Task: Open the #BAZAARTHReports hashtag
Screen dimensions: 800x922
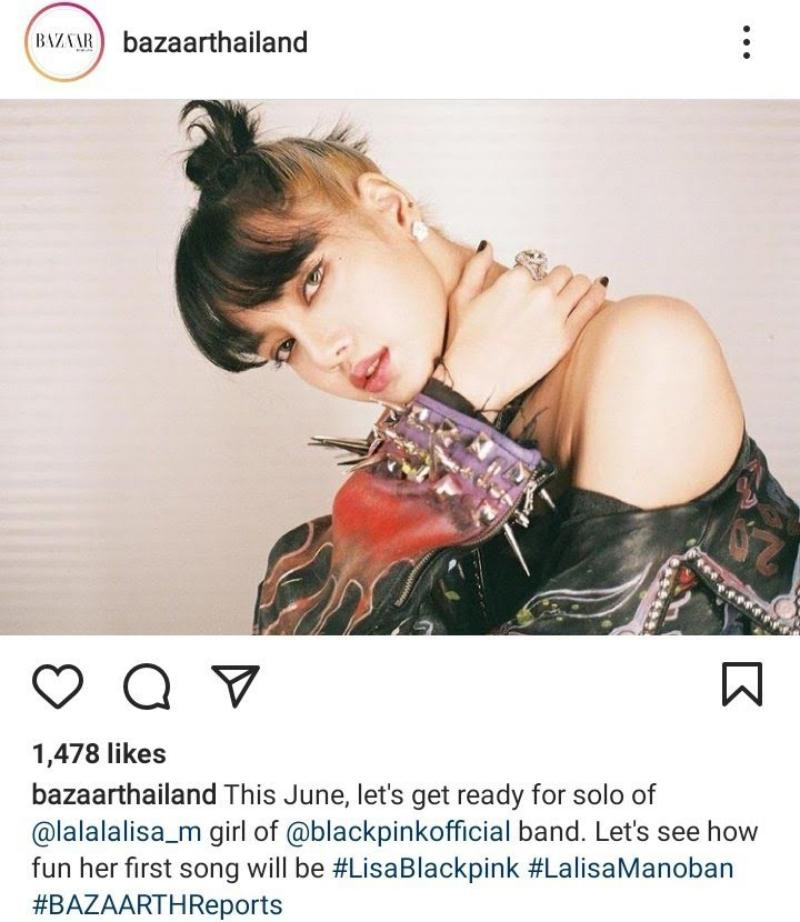Action: click(x=158, y=904)
